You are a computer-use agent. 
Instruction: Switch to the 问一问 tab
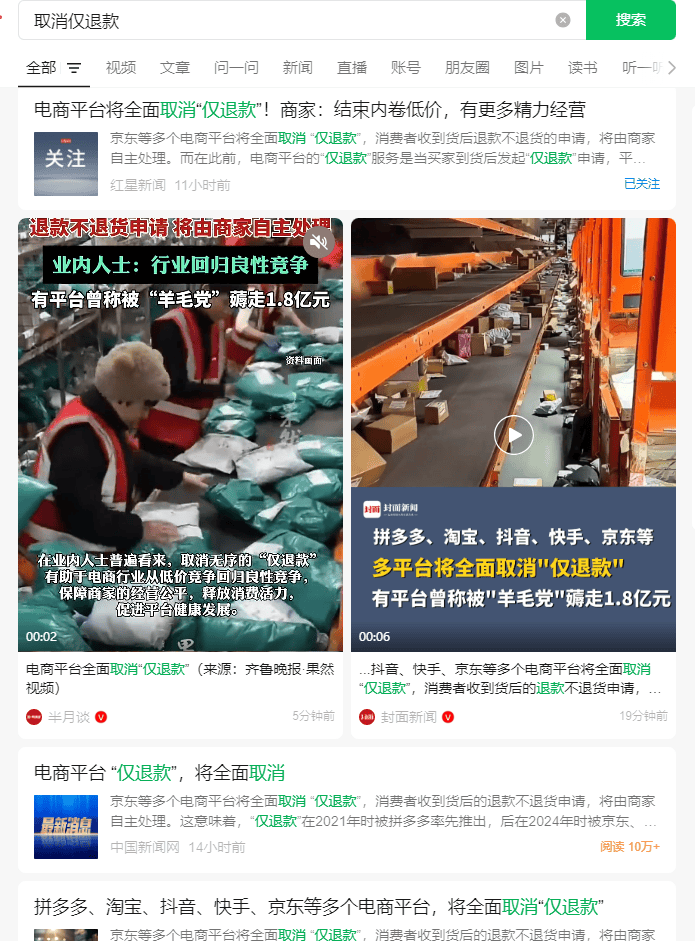[x=236, y=68]
